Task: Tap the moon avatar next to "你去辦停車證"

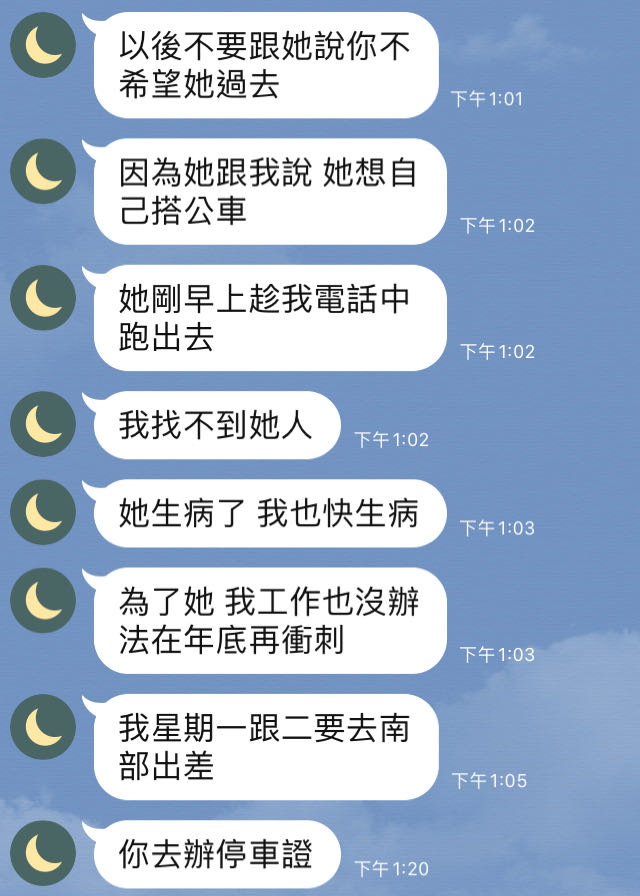Action: 43,853
